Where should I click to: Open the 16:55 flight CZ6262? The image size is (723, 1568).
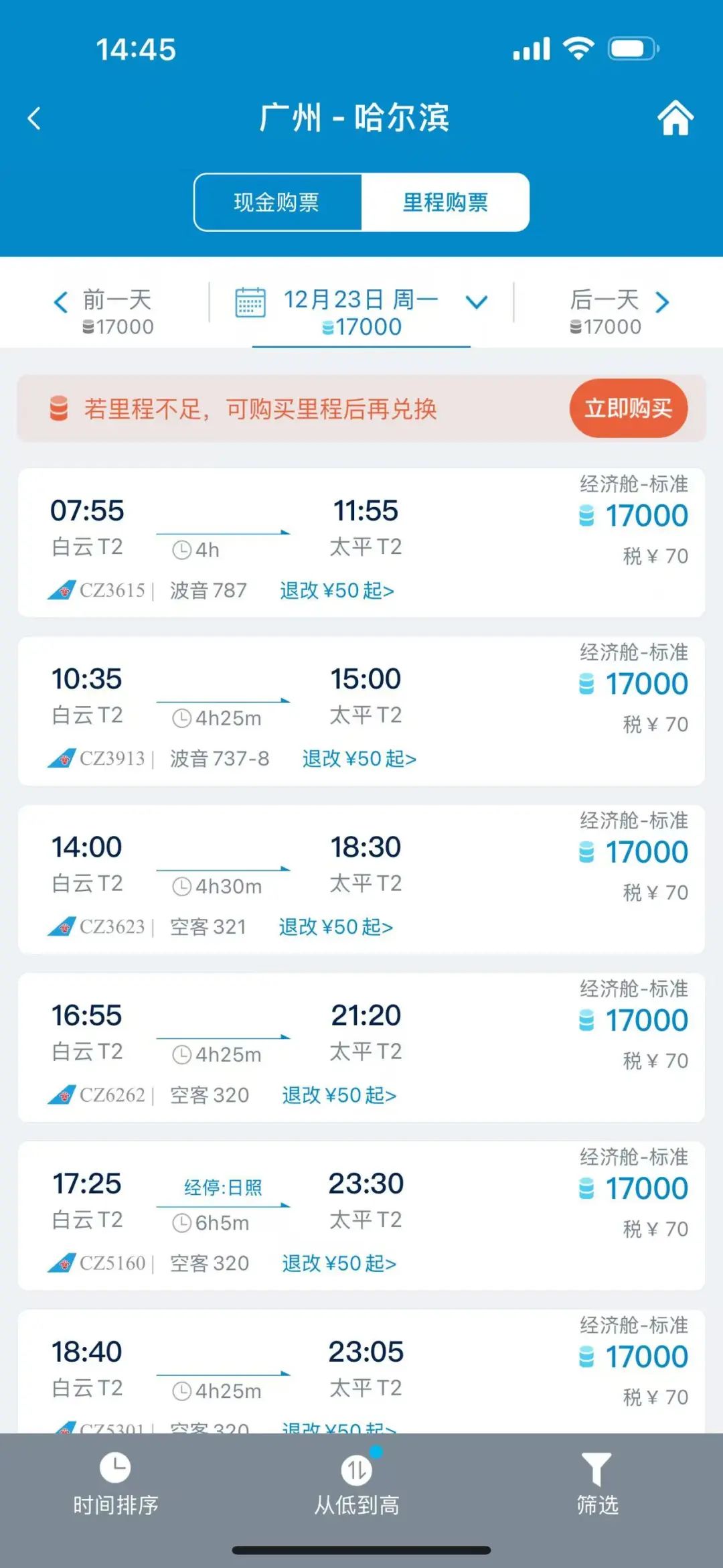tap(361, 1047)
